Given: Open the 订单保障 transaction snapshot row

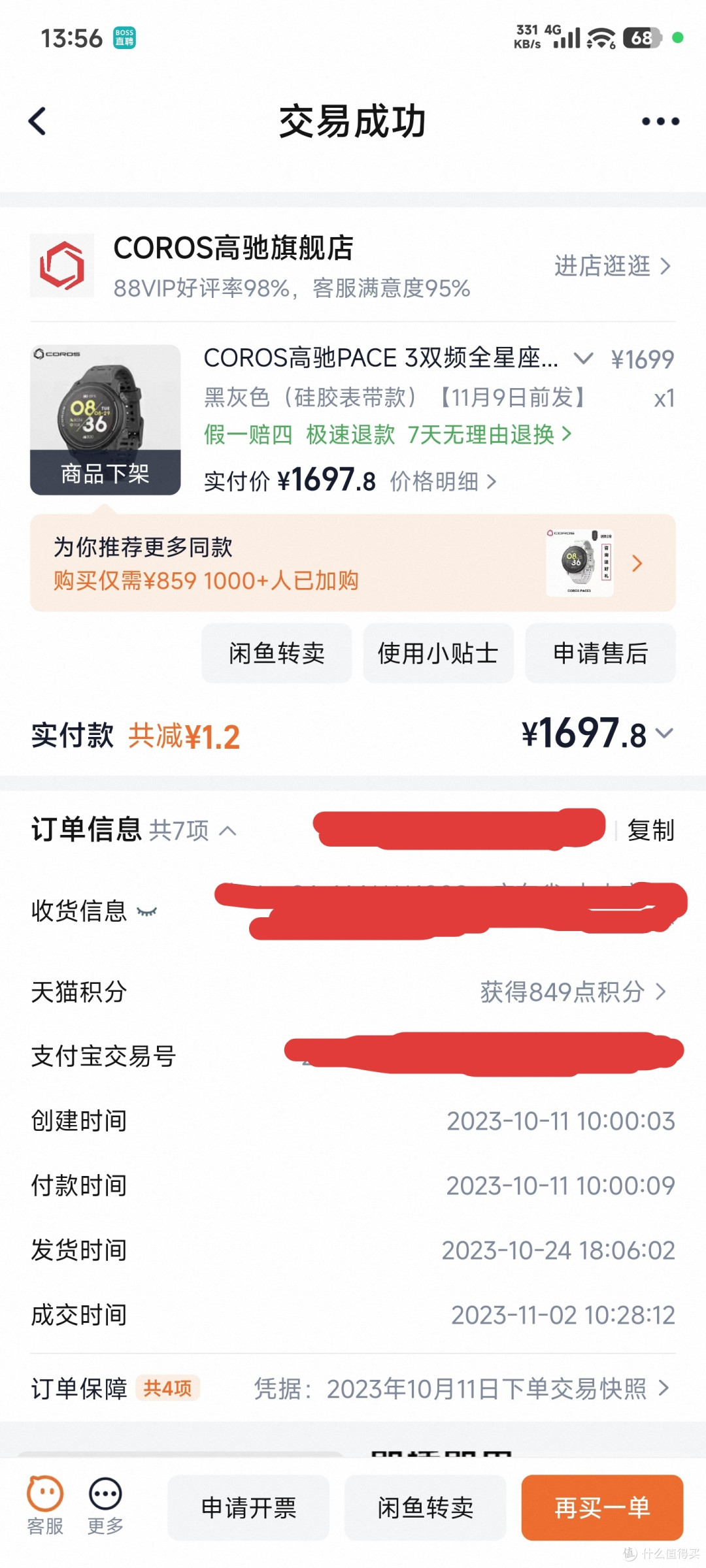Looking at the screenshot, I should (353, 1388).
